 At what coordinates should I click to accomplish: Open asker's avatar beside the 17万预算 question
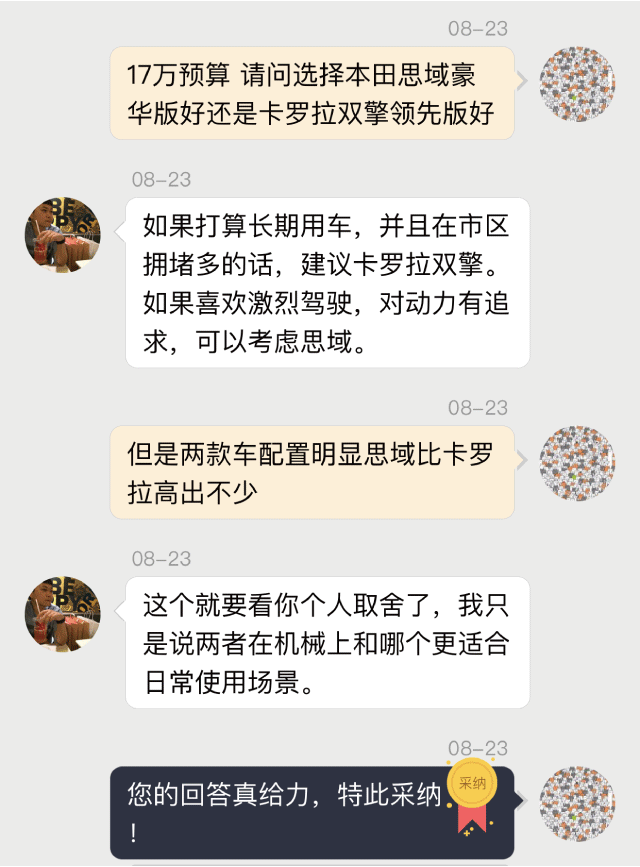coord(577,84)
